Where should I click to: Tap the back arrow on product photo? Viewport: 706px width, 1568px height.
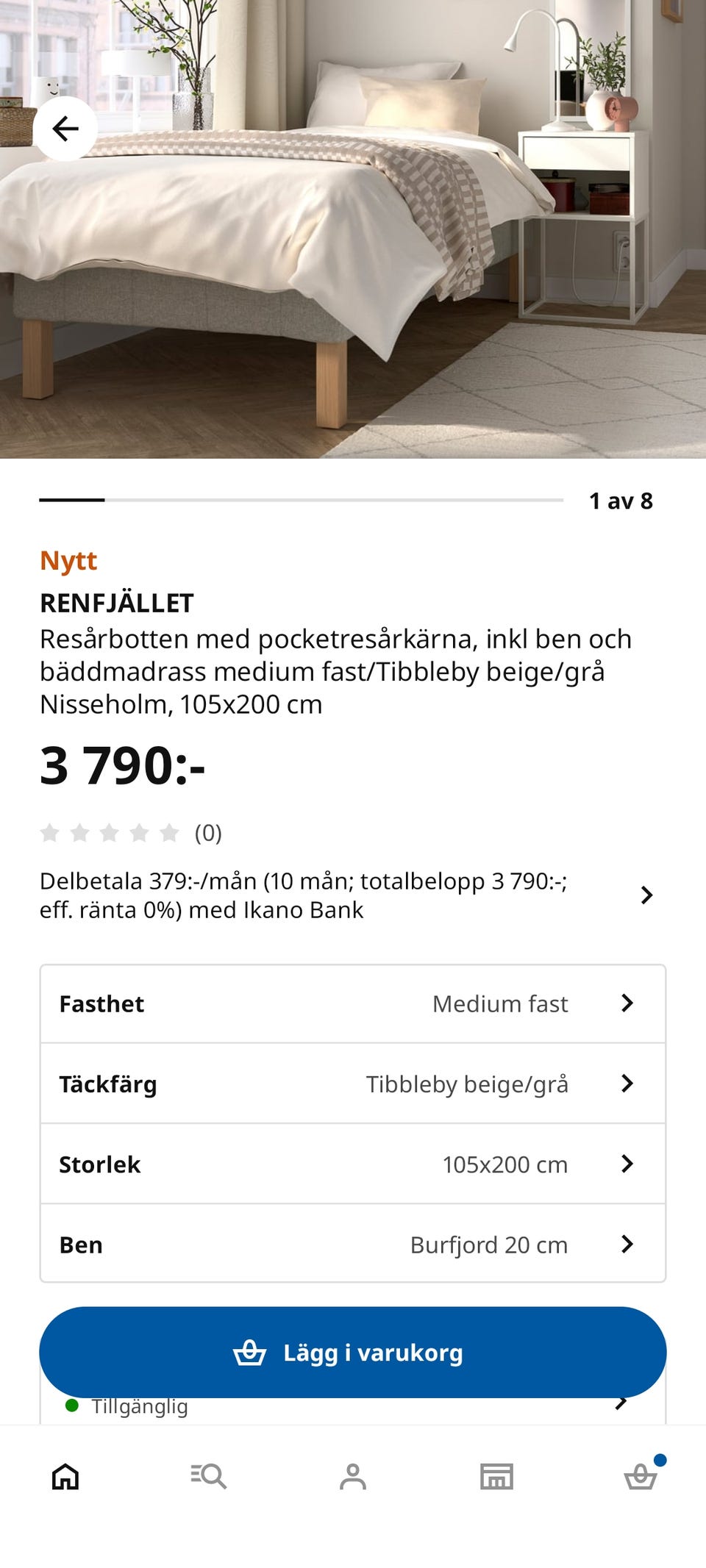pos(67,128)
